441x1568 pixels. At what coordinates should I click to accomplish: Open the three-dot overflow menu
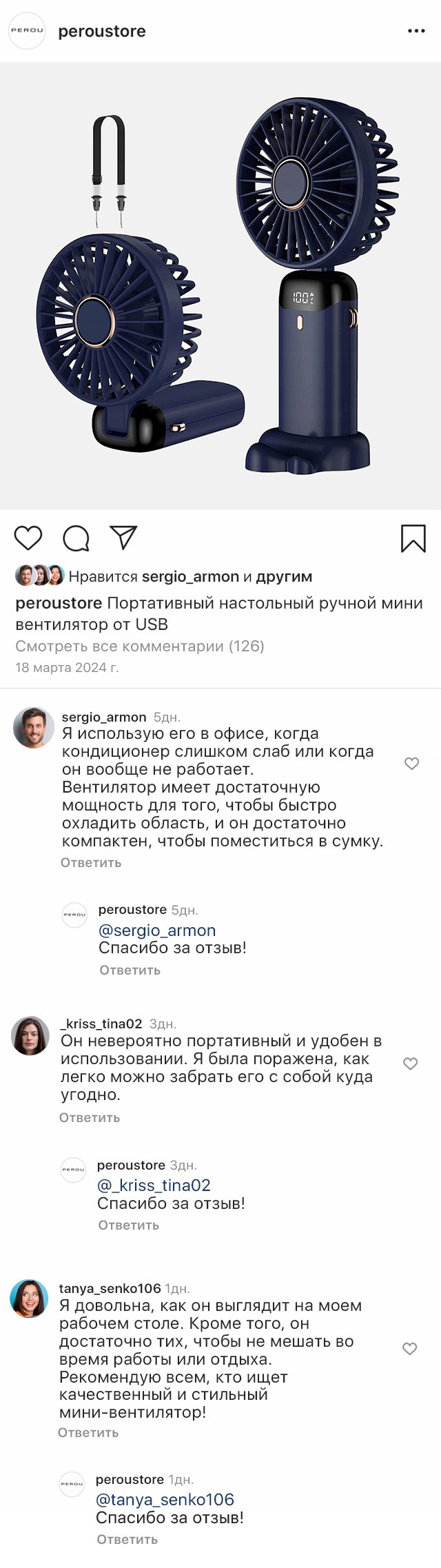tap(416, 31)
